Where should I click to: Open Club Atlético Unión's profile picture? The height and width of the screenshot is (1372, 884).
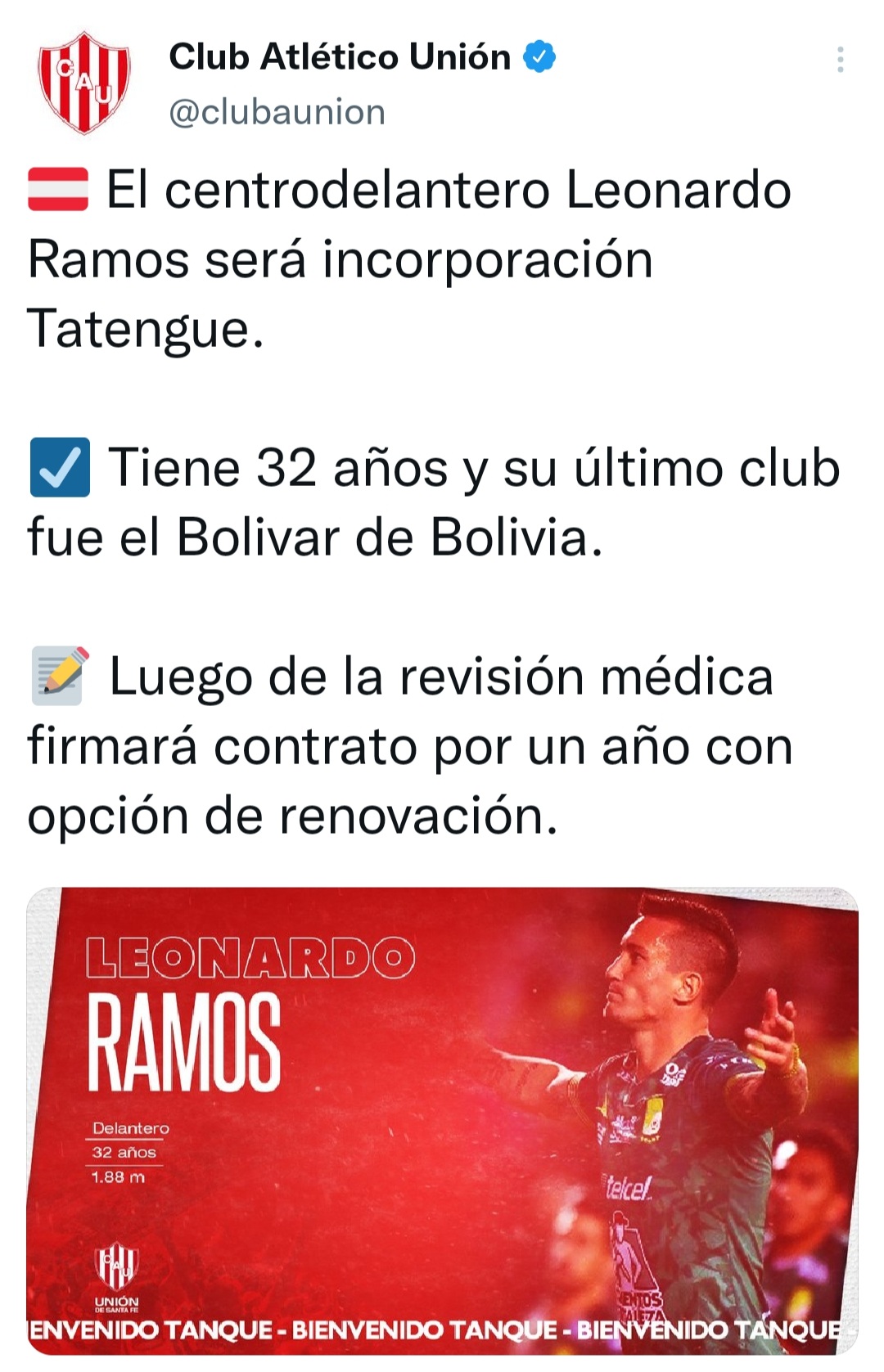click(x=84, y=82)
